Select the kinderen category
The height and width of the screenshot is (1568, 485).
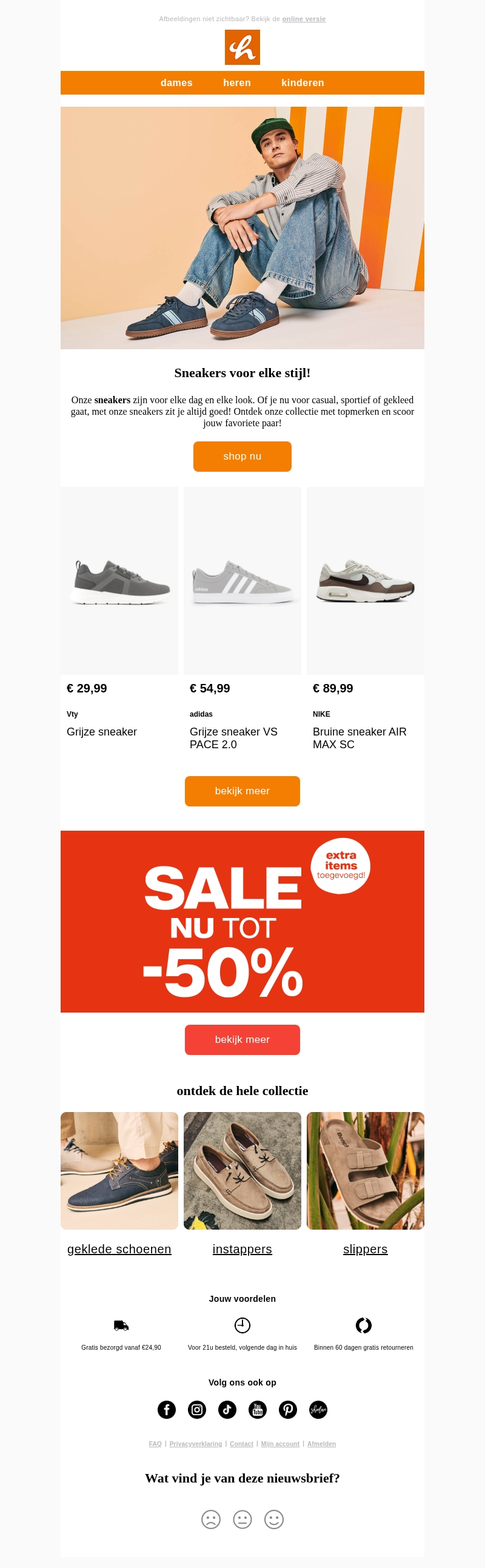(x=303, y=83)
